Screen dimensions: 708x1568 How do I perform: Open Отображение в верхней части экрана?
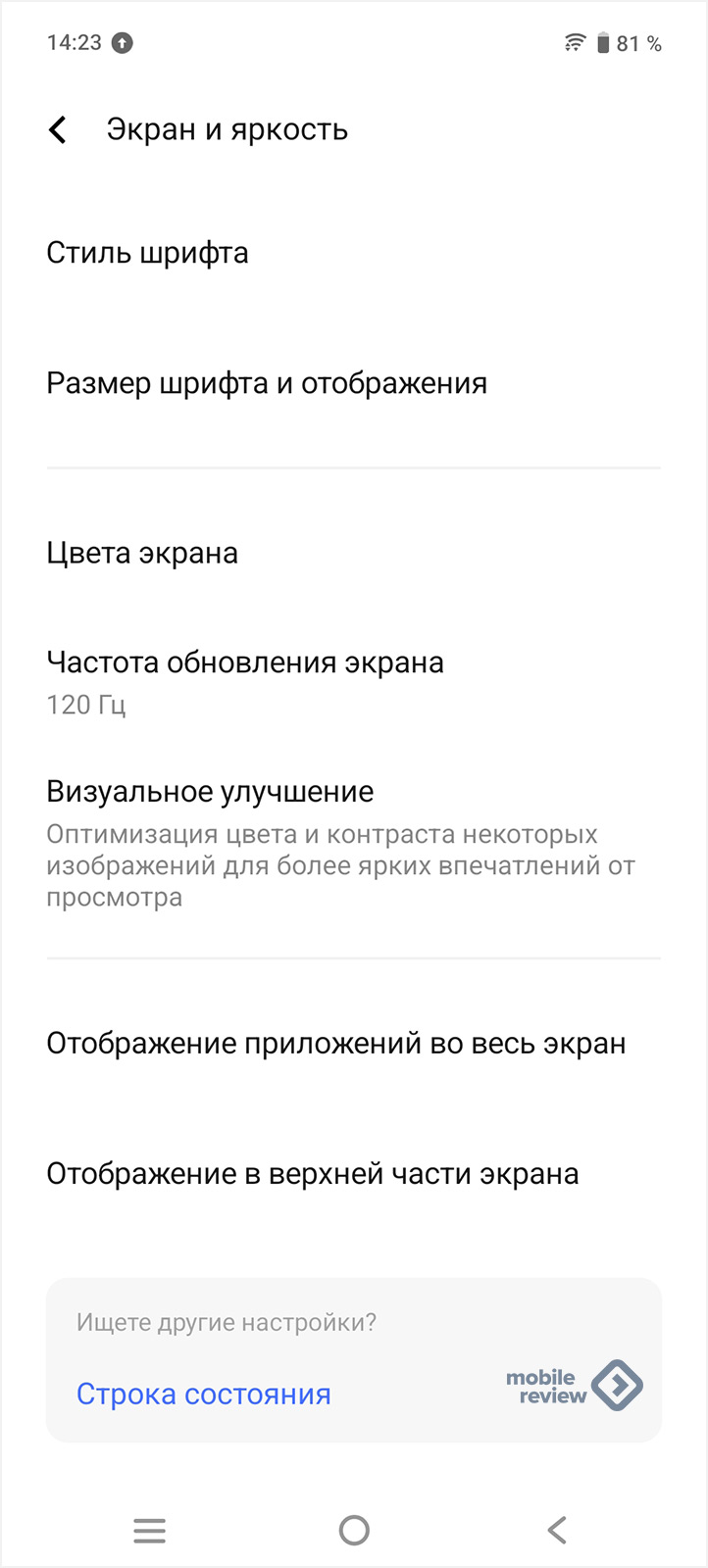tap(354, 1174)
